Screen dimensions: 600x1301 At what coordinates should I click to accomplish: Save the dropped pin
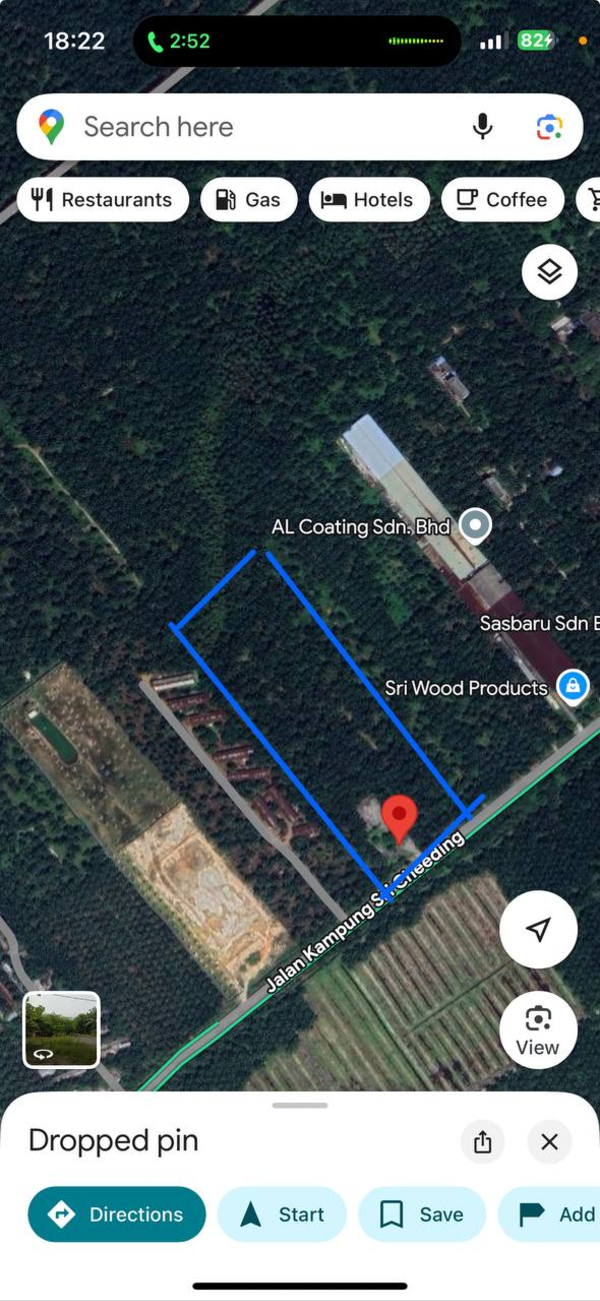point(422,1214)
